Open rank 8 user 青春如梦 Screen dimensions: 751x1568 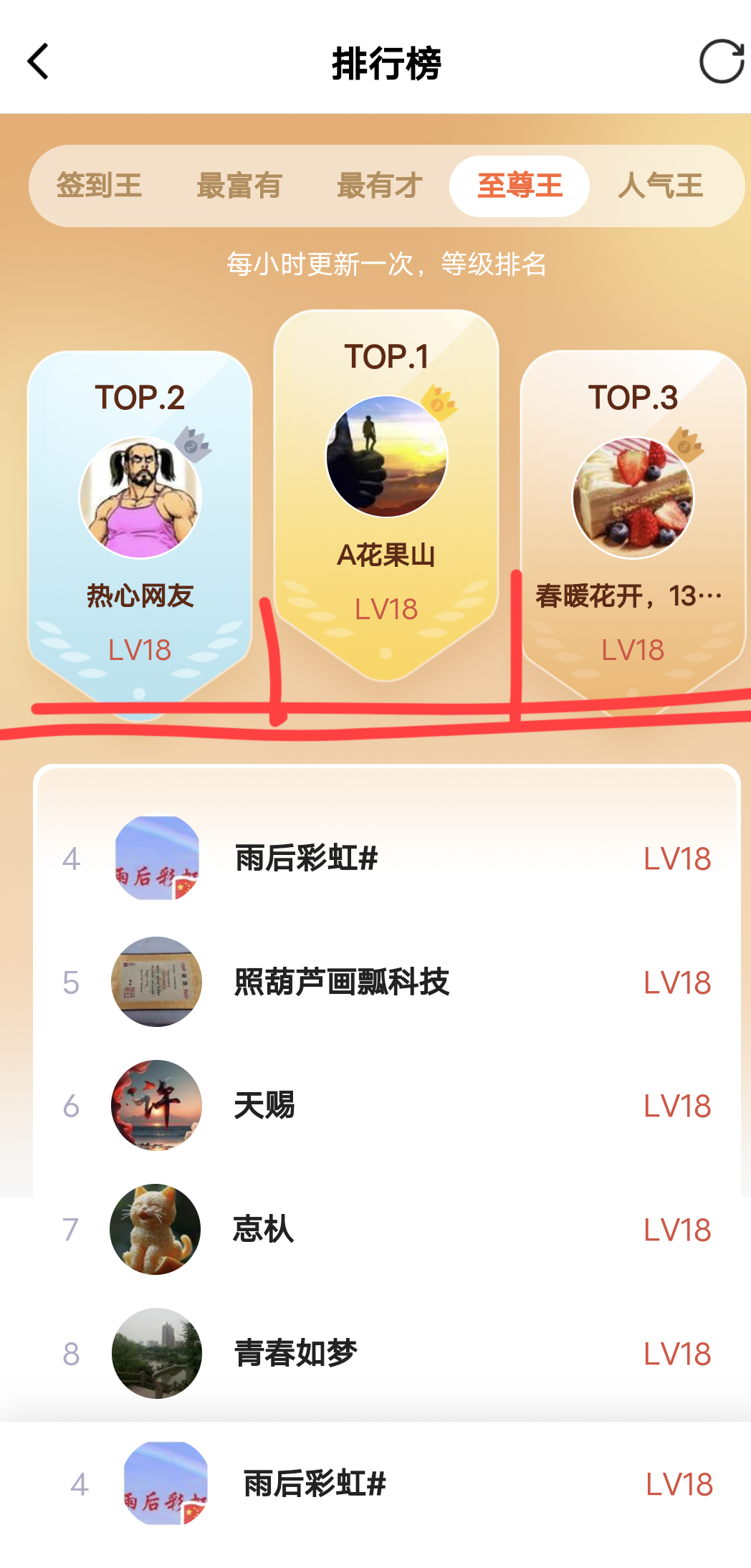387,1354
